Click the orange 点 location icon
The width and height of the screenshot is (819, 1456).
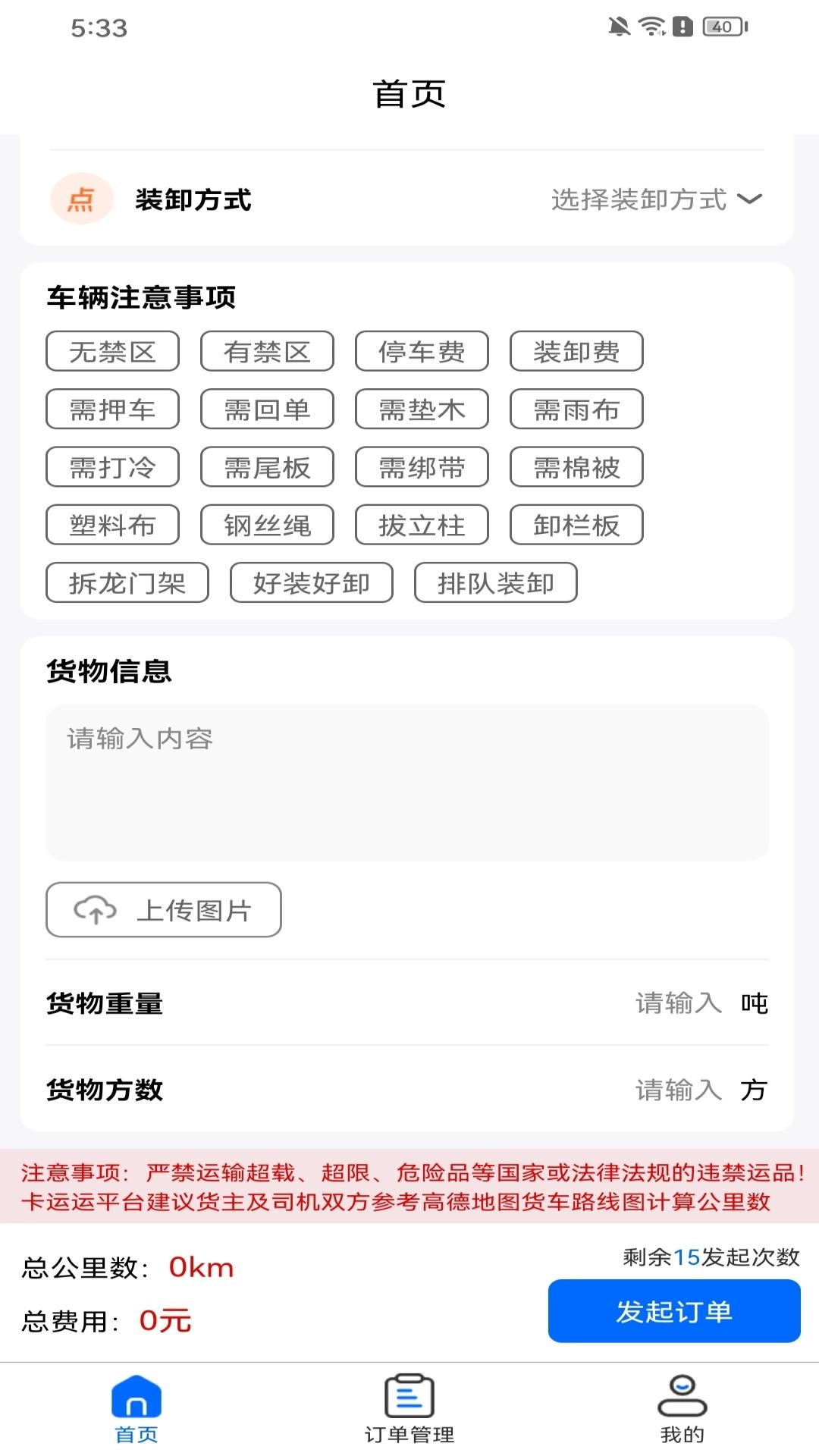[x=81, y=200]
